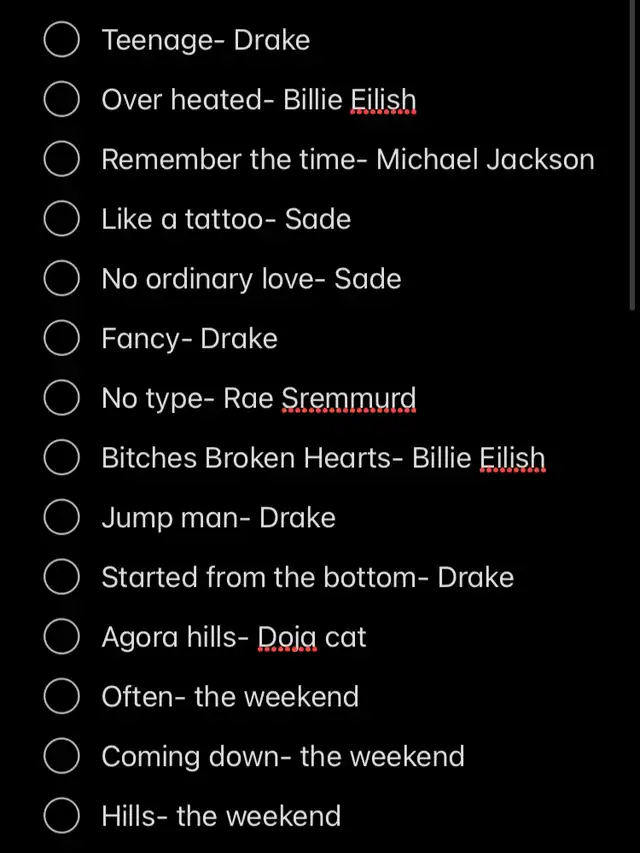Tick the Agora hills- Doja cat circle
Viewport: 640px width, 853px height.
tap(62, 637)
